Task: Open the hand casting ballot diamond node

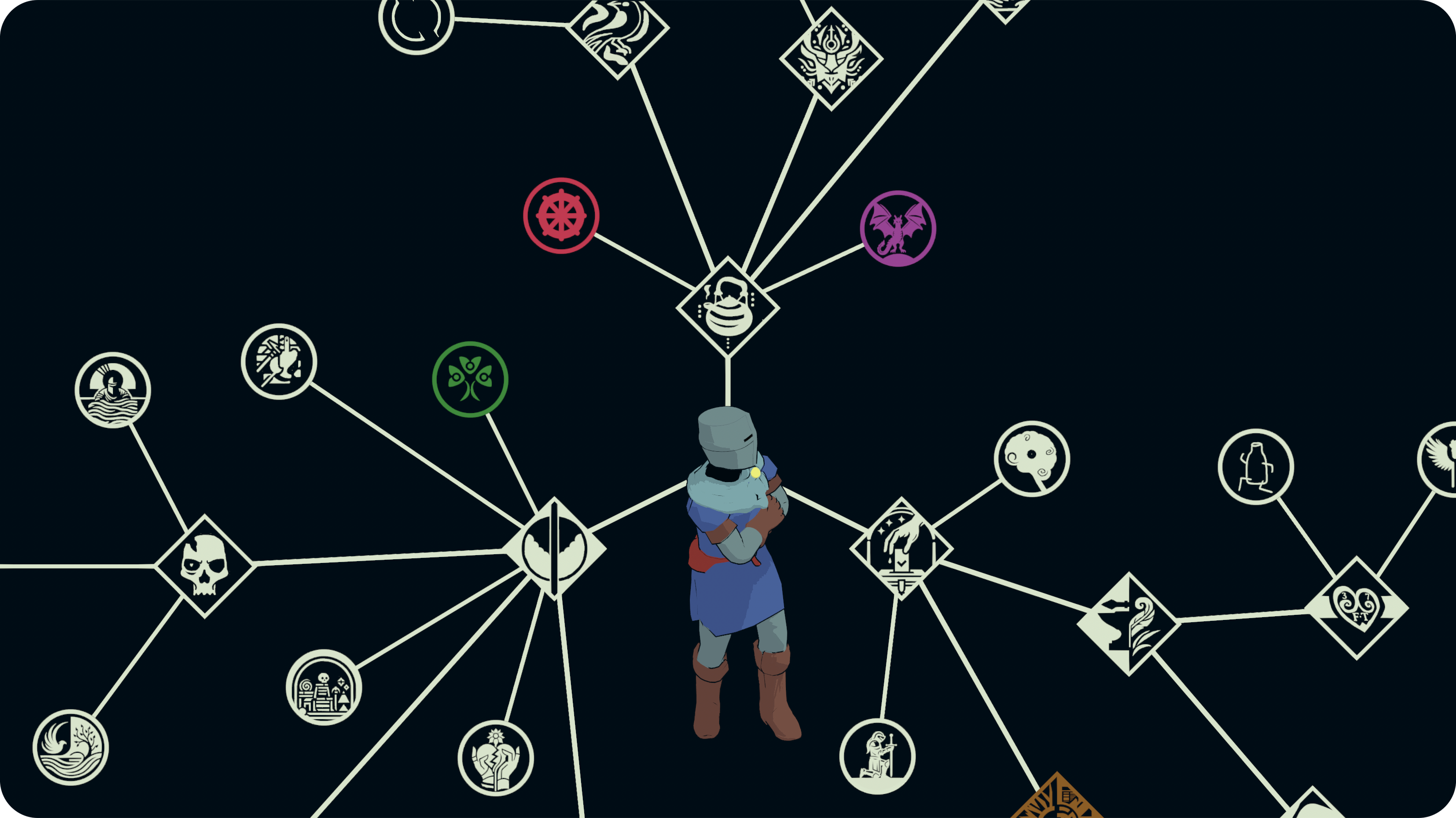Action: [901, 549]
